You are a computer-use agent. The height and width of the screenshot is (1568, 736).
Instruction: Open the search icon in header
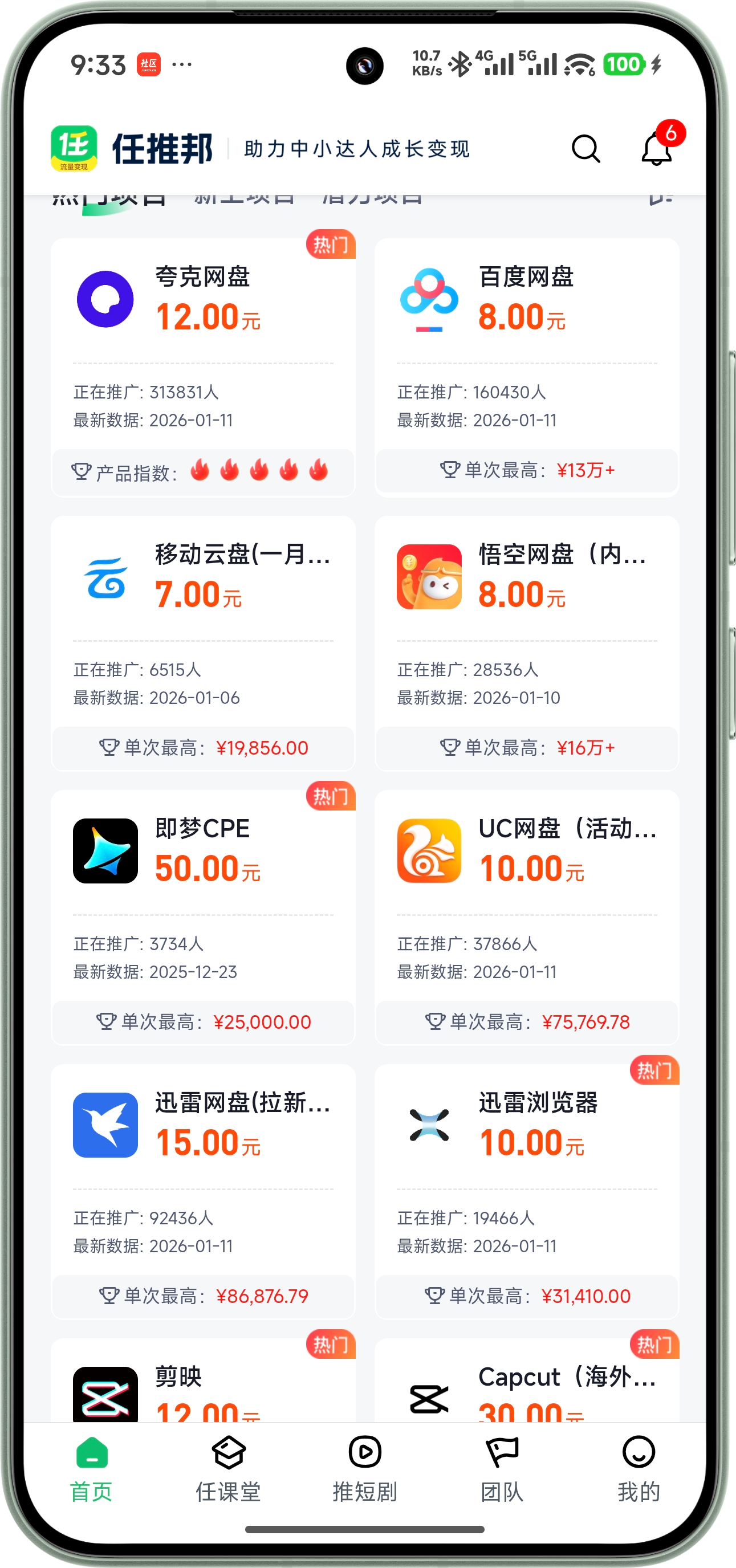[x=585, y=149]
